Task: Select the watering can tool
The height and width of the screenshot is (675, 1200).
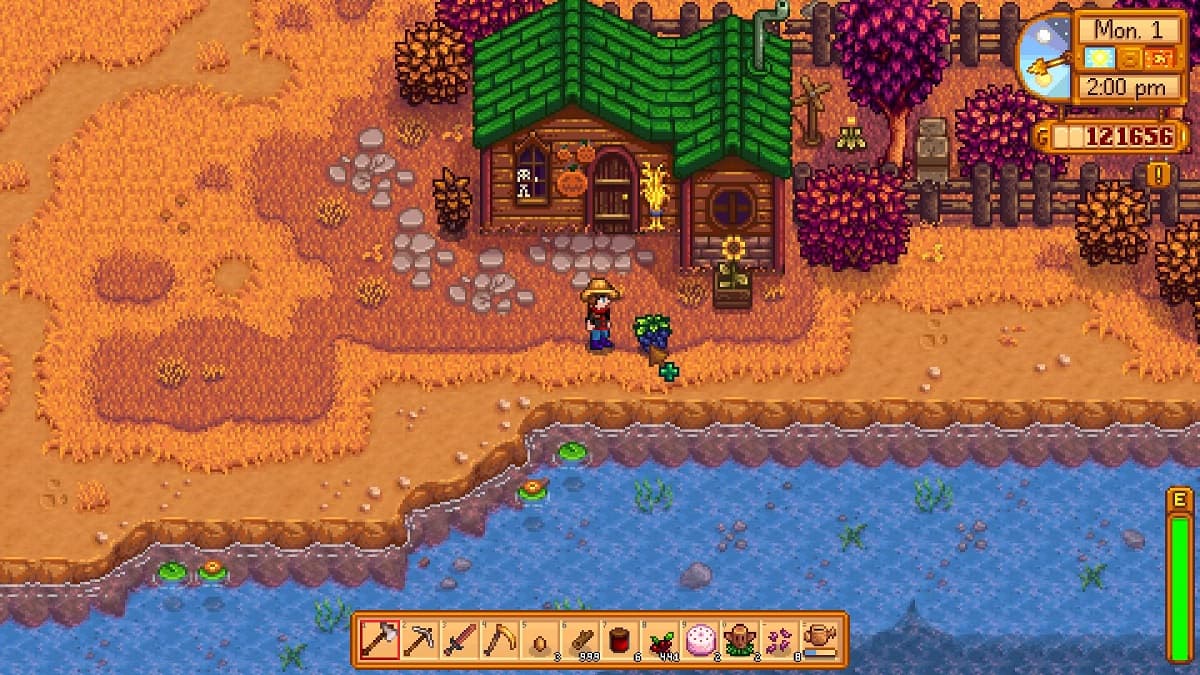Action: point(819,639)
